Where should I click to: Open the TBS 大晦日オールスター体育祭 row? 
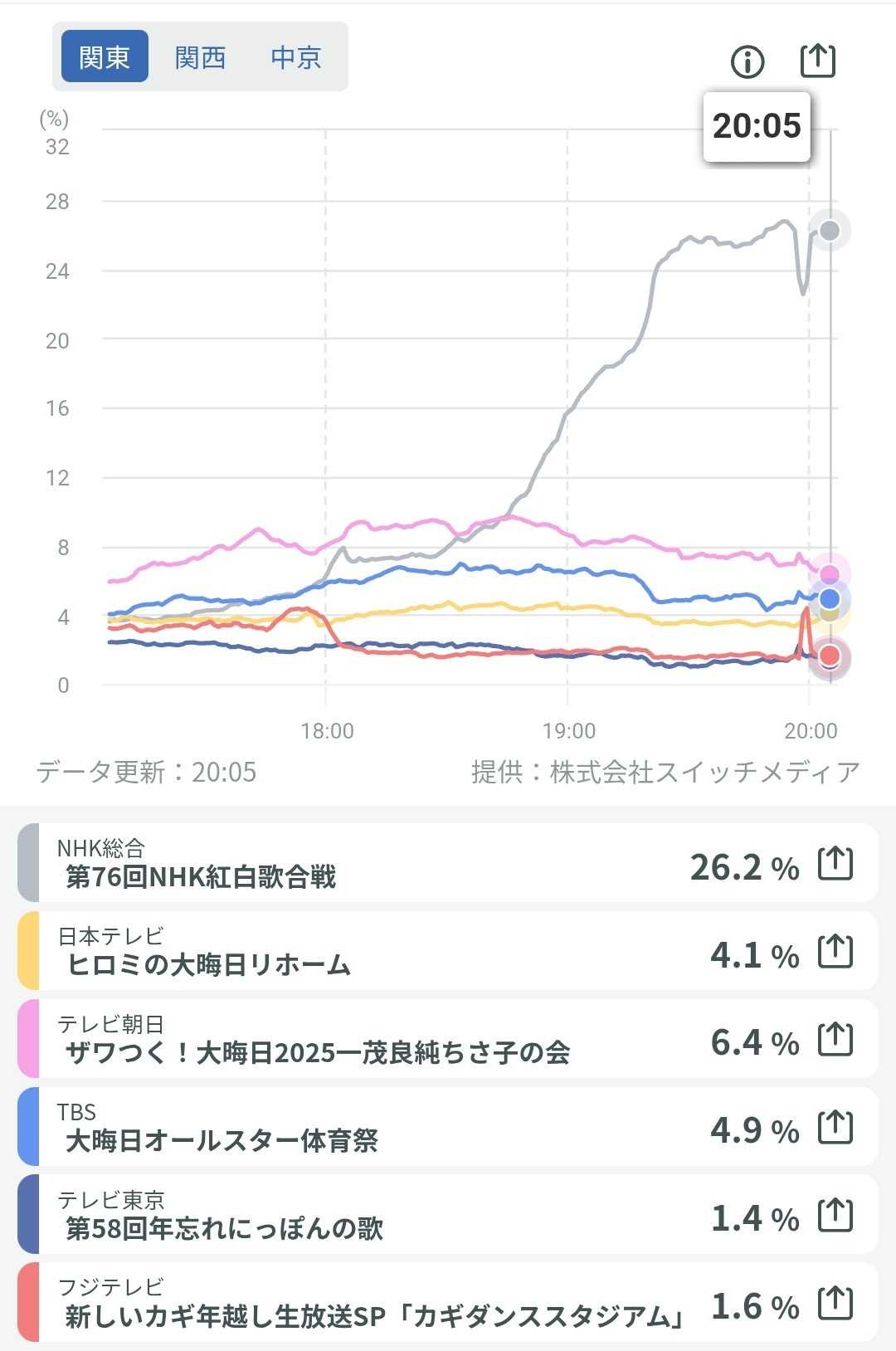tap(332, 1127)
